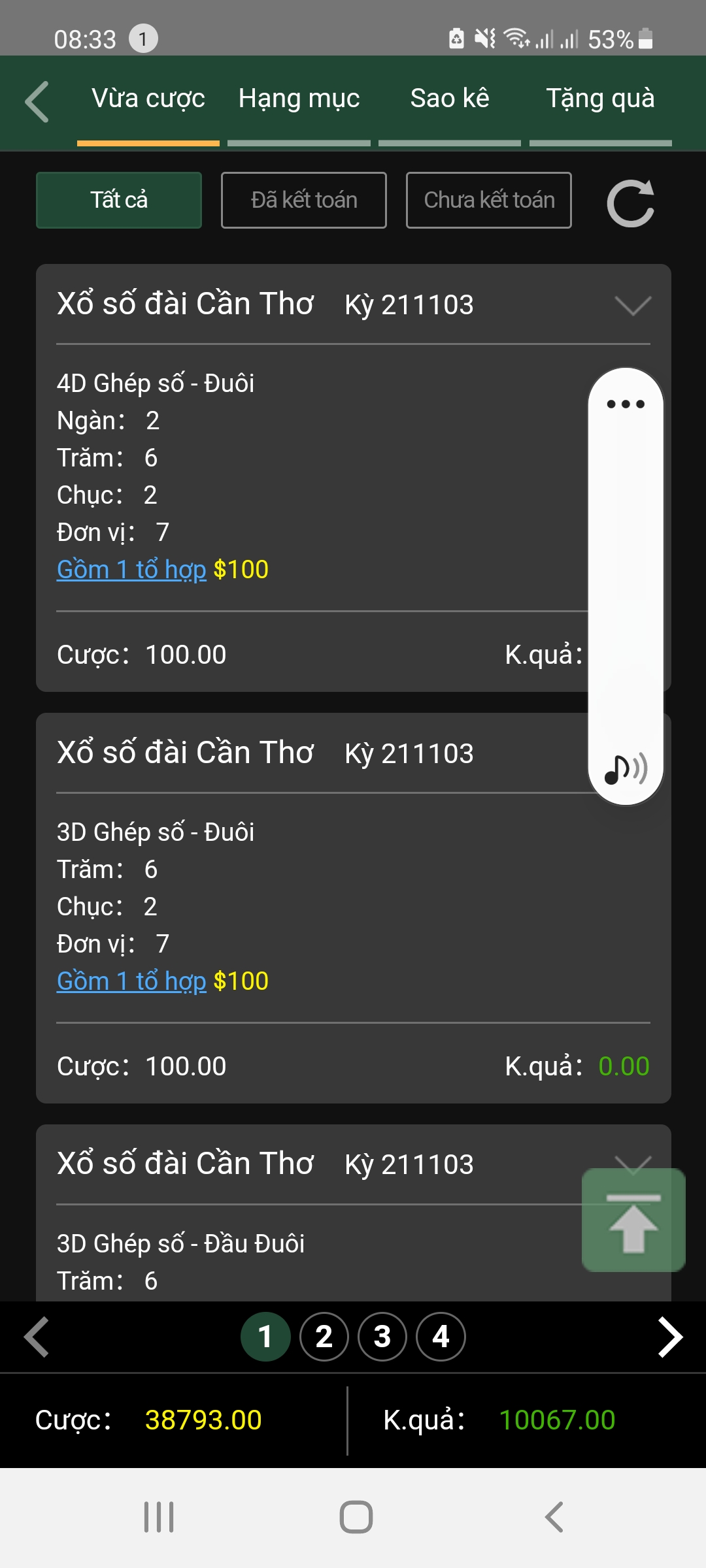Open Gồm 1 tổ hợp link in 3D Đuôi bet

click(131, 981)
